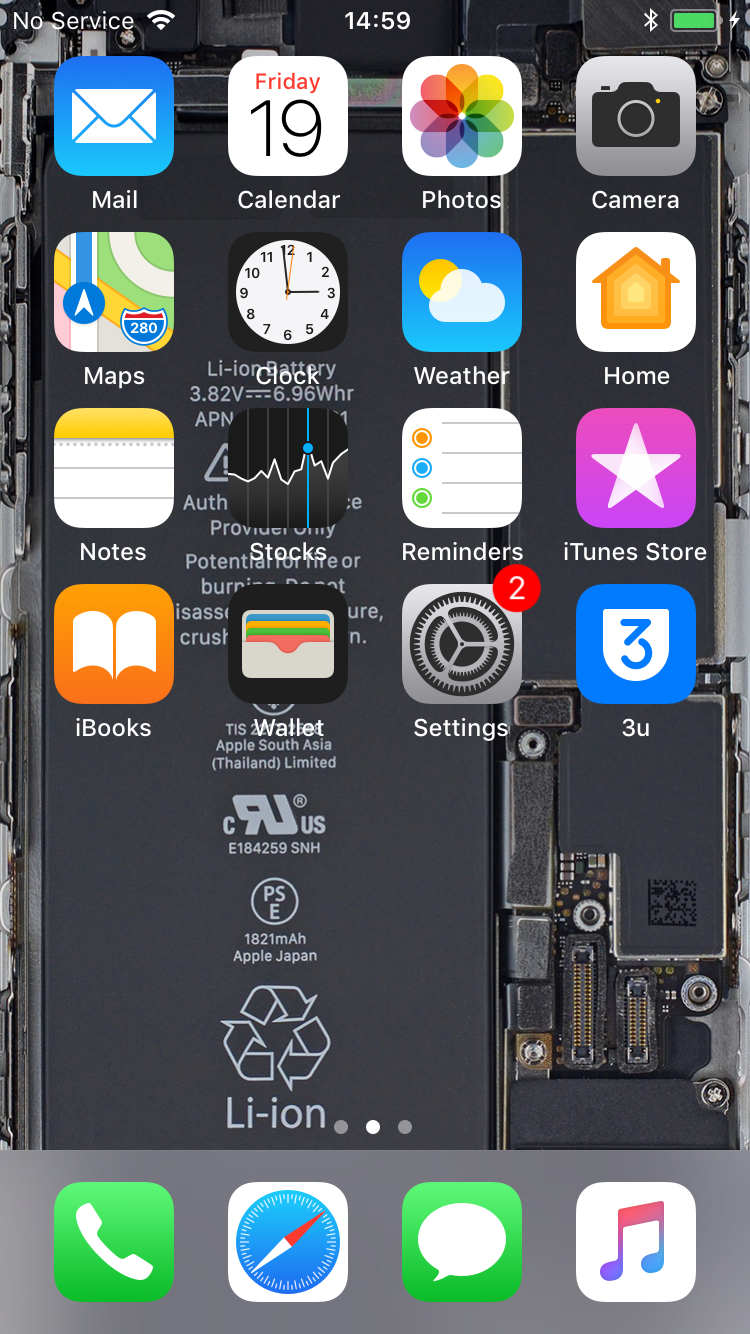
Task: Open the Clock app
Action: [288, 292]
